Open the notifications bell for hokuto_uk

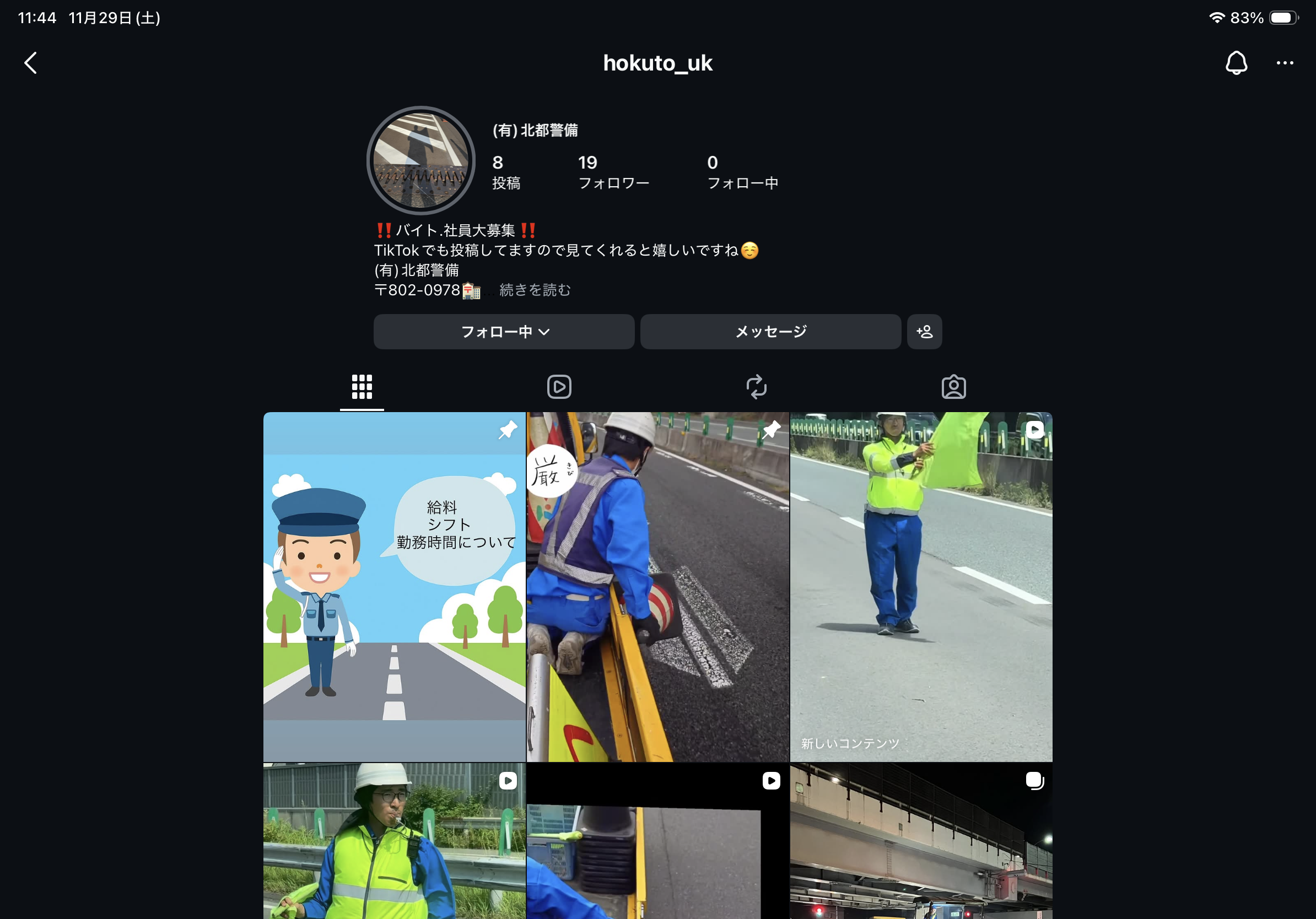1236,63
